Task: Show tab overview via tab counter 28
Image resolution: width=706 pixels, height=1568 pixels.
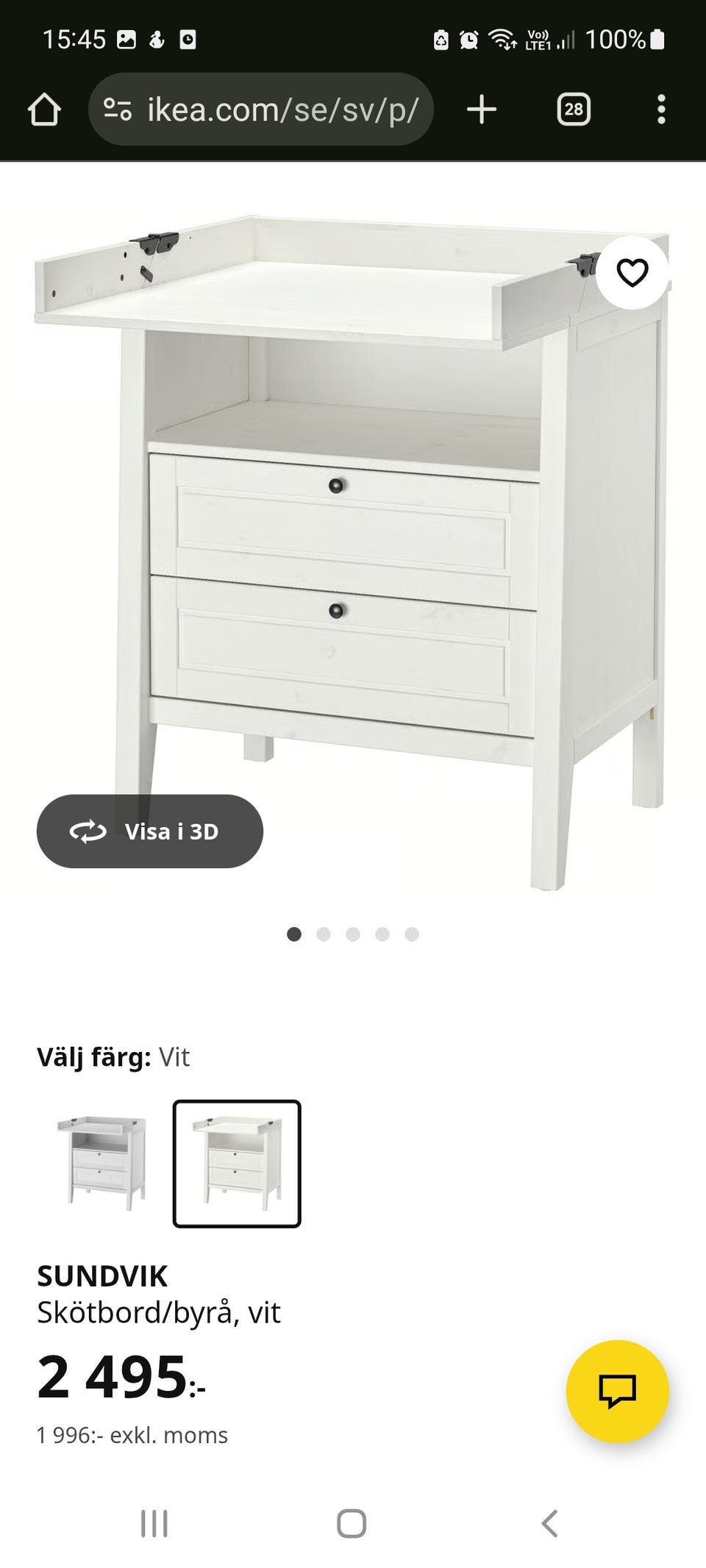Action: 574,110
